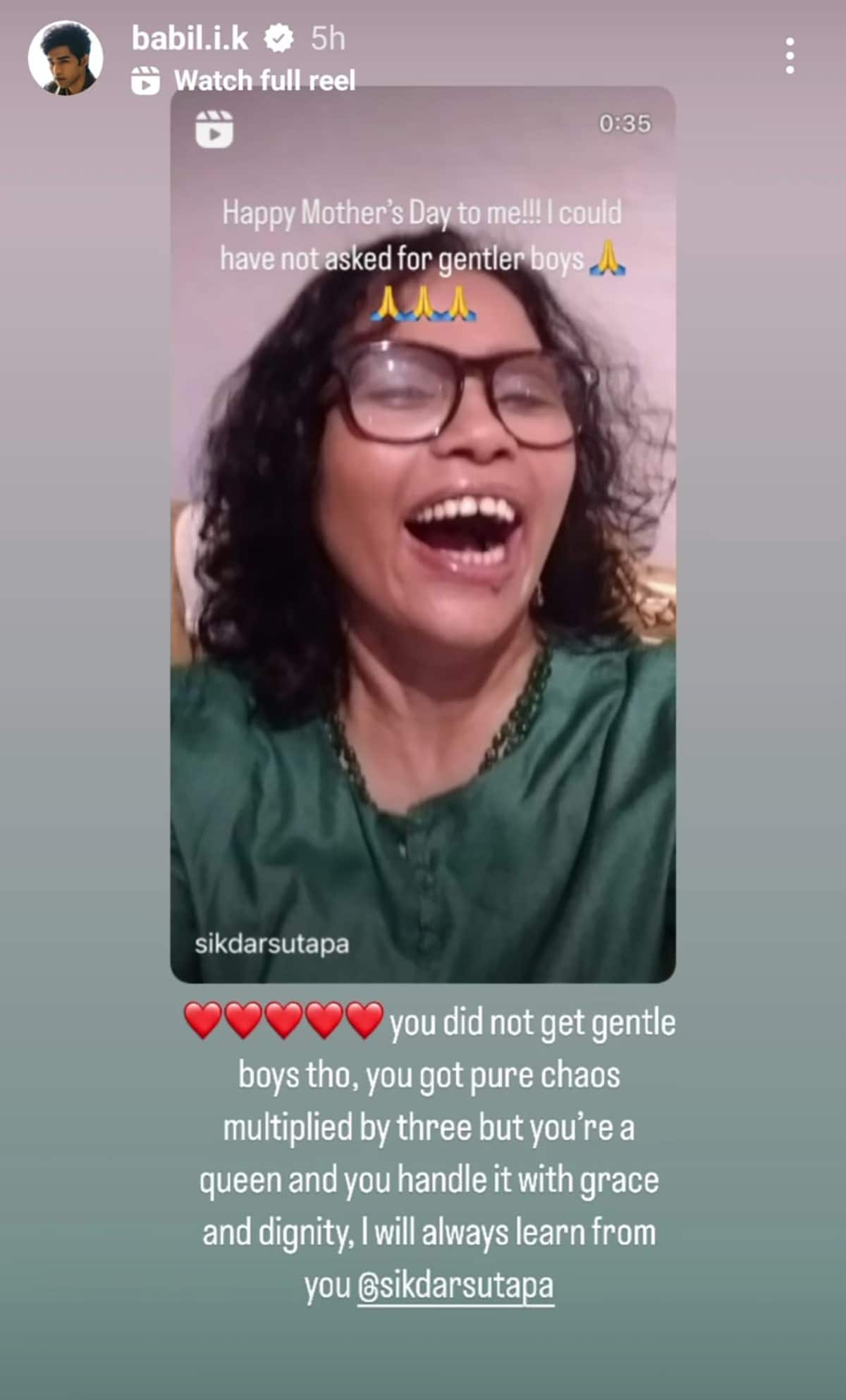The width and height of the screenshot is (846, 1400).
Task: Open the three-dot story options menu
Action: 790,56
